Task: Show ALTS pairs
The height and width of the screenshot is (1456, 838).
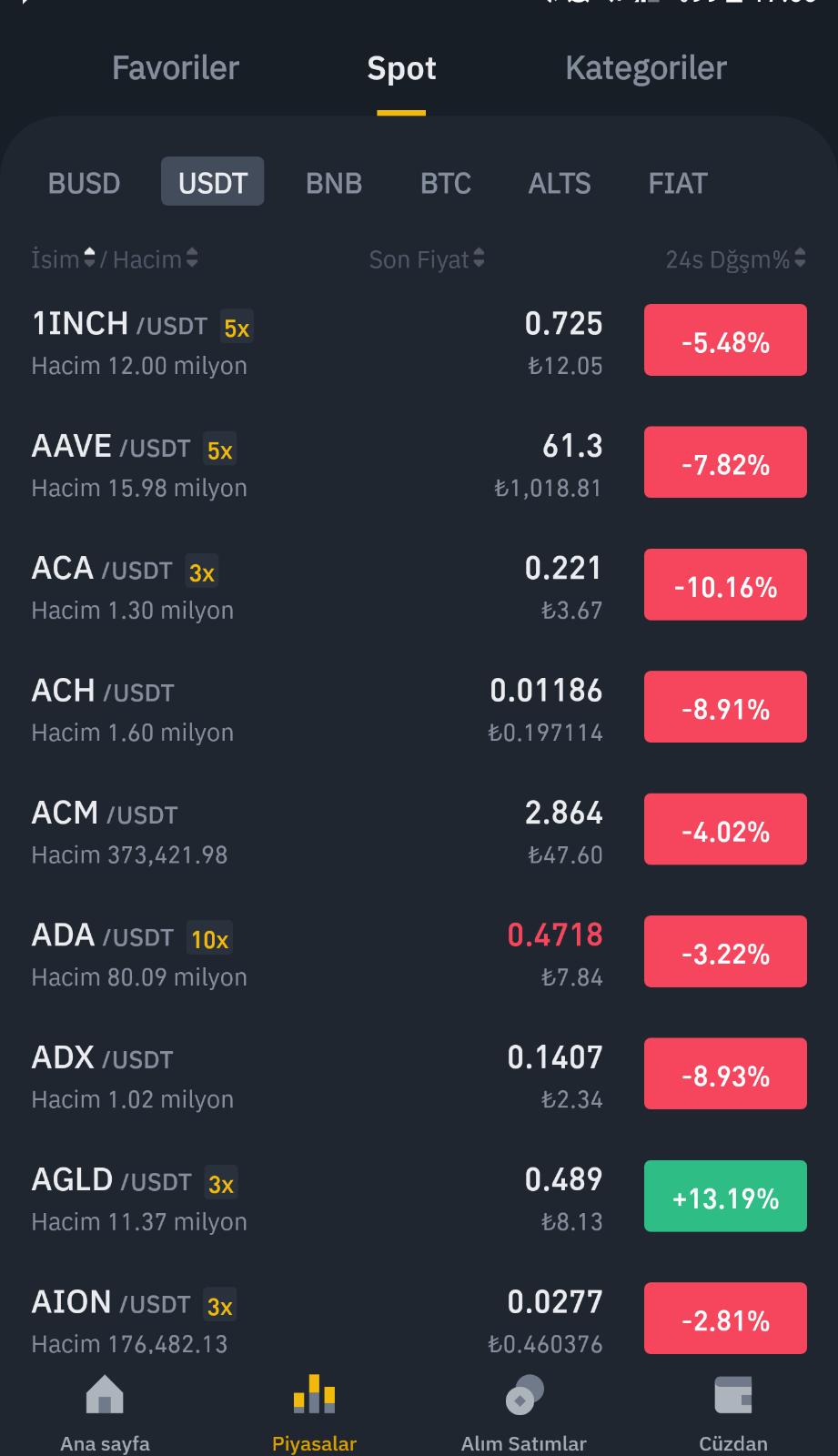Action: tap(560, 183)
